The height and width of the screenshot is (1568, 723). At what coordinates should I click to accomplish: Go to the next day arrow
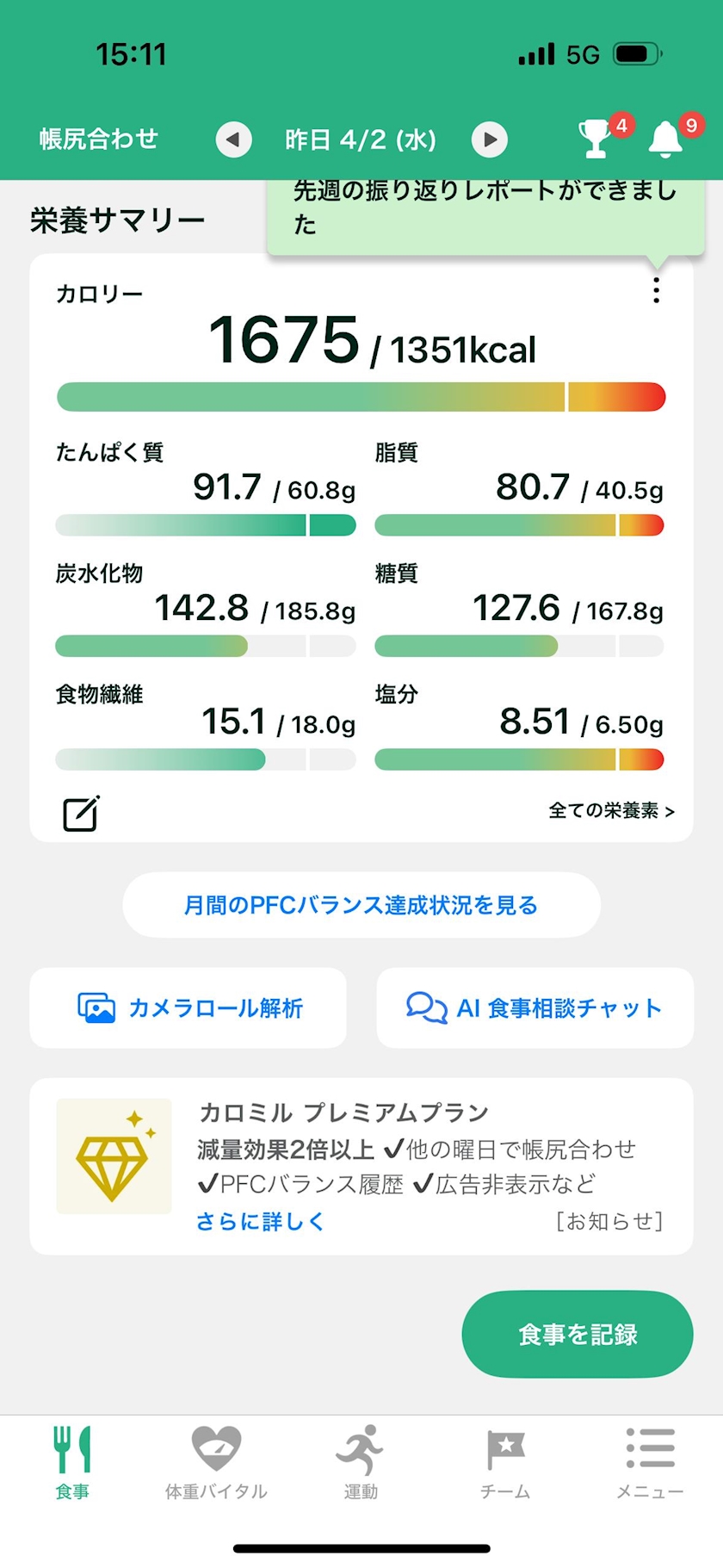point(490,139)
